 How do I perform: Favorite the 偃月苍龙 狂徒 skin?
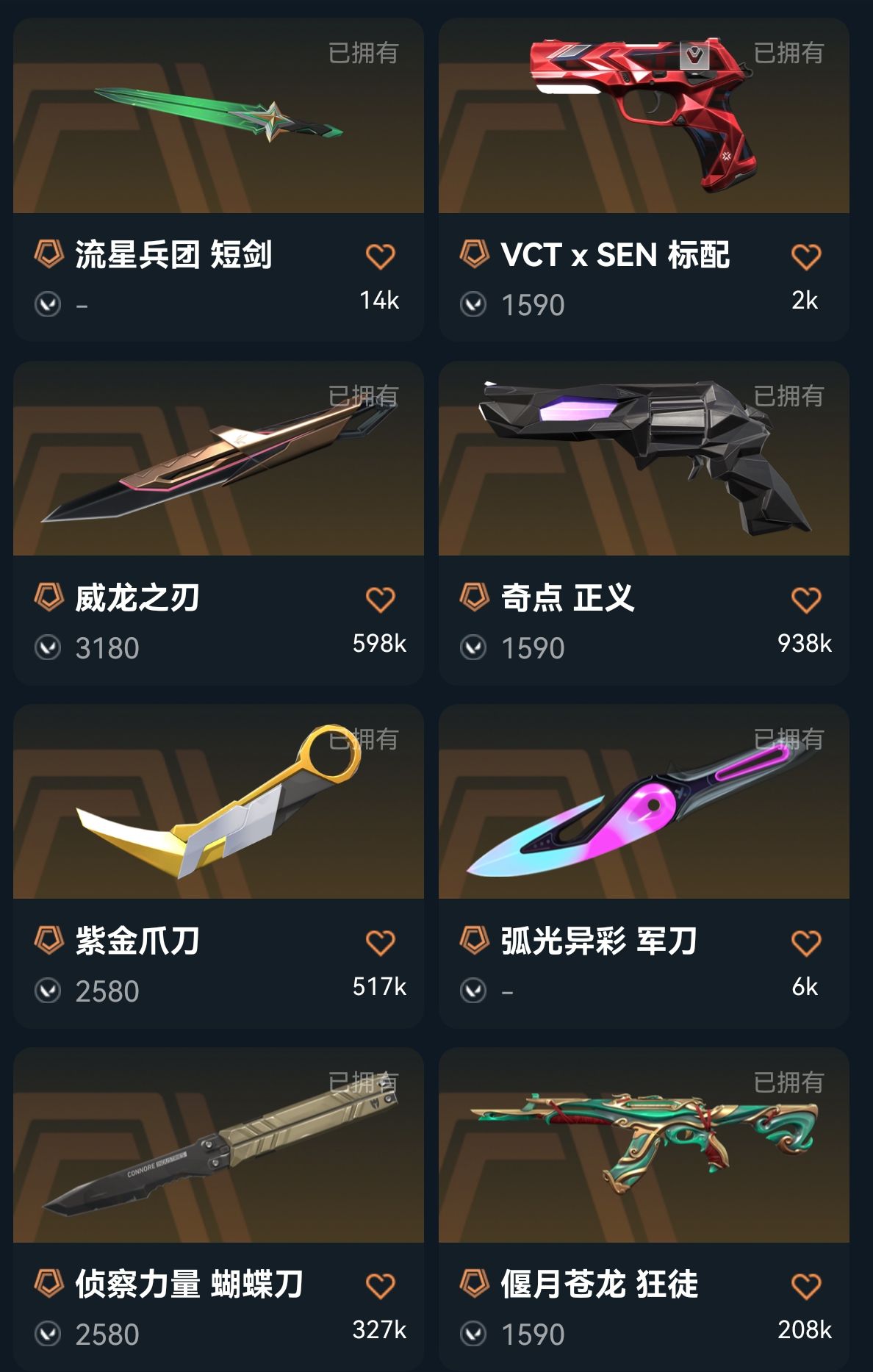pos(805,1286)
